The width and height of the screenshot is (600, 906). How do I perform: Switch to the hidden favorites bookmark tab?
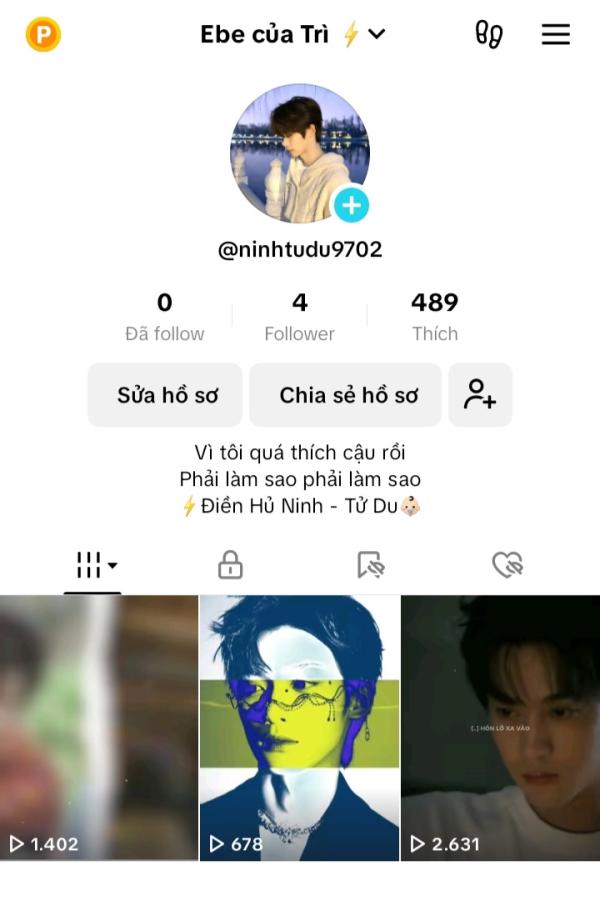click(370, 566)
